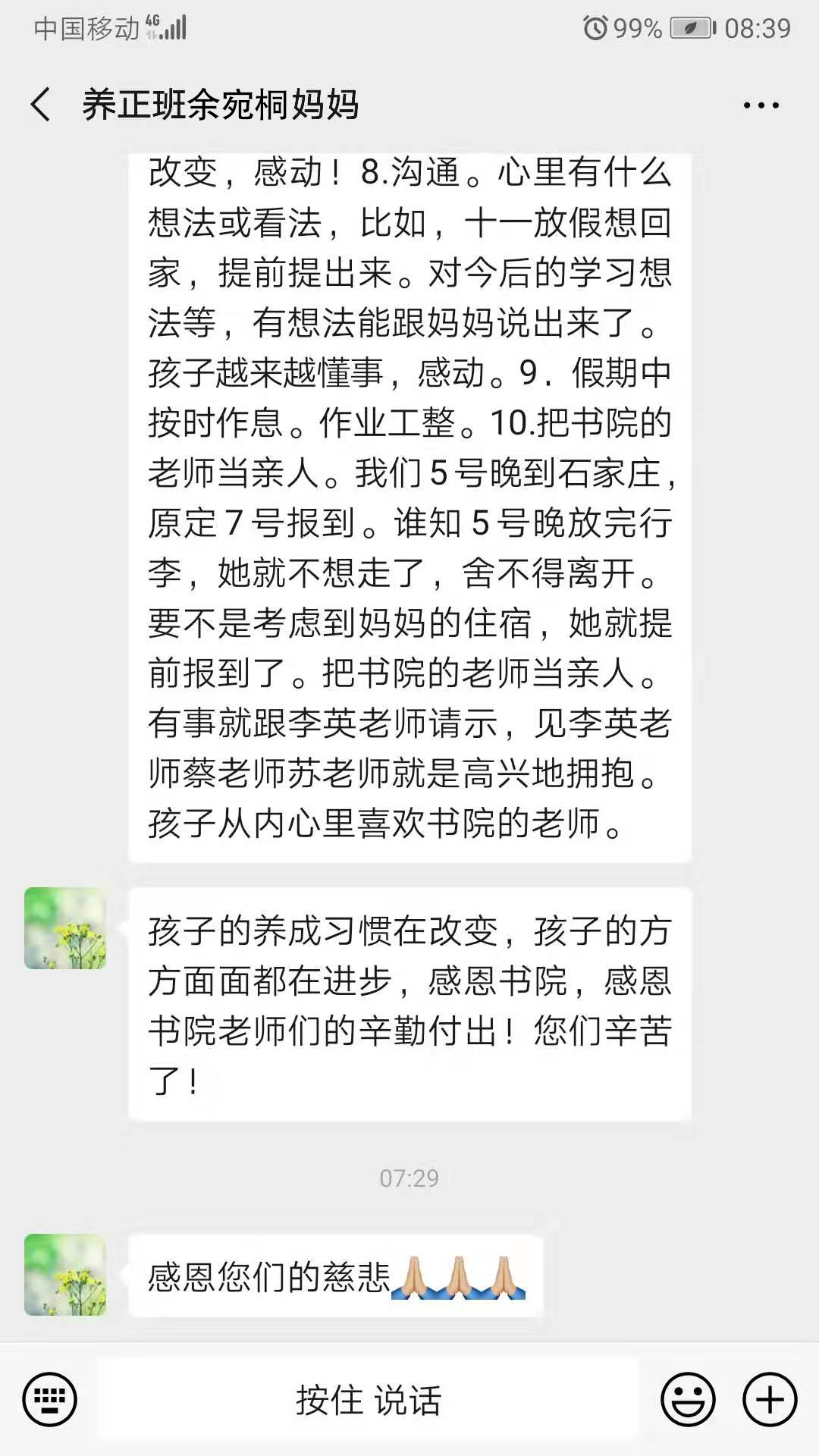Viewport: 819px width, 1456px height.
Task: Open sender's avatar beside 孩子的养成习惯 message
Action: pos(65,928)
